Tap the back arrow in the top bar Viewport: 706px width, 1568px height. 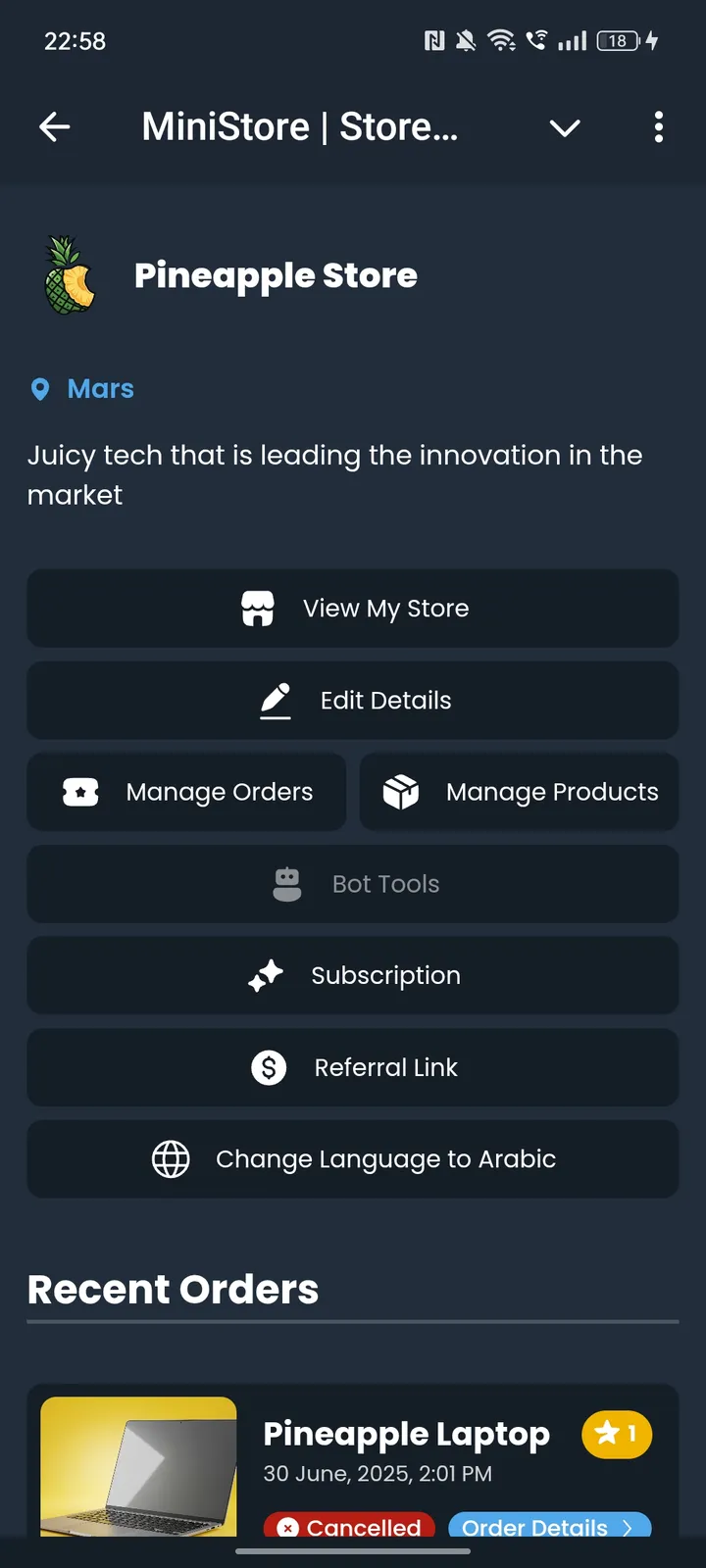point(55,126)
